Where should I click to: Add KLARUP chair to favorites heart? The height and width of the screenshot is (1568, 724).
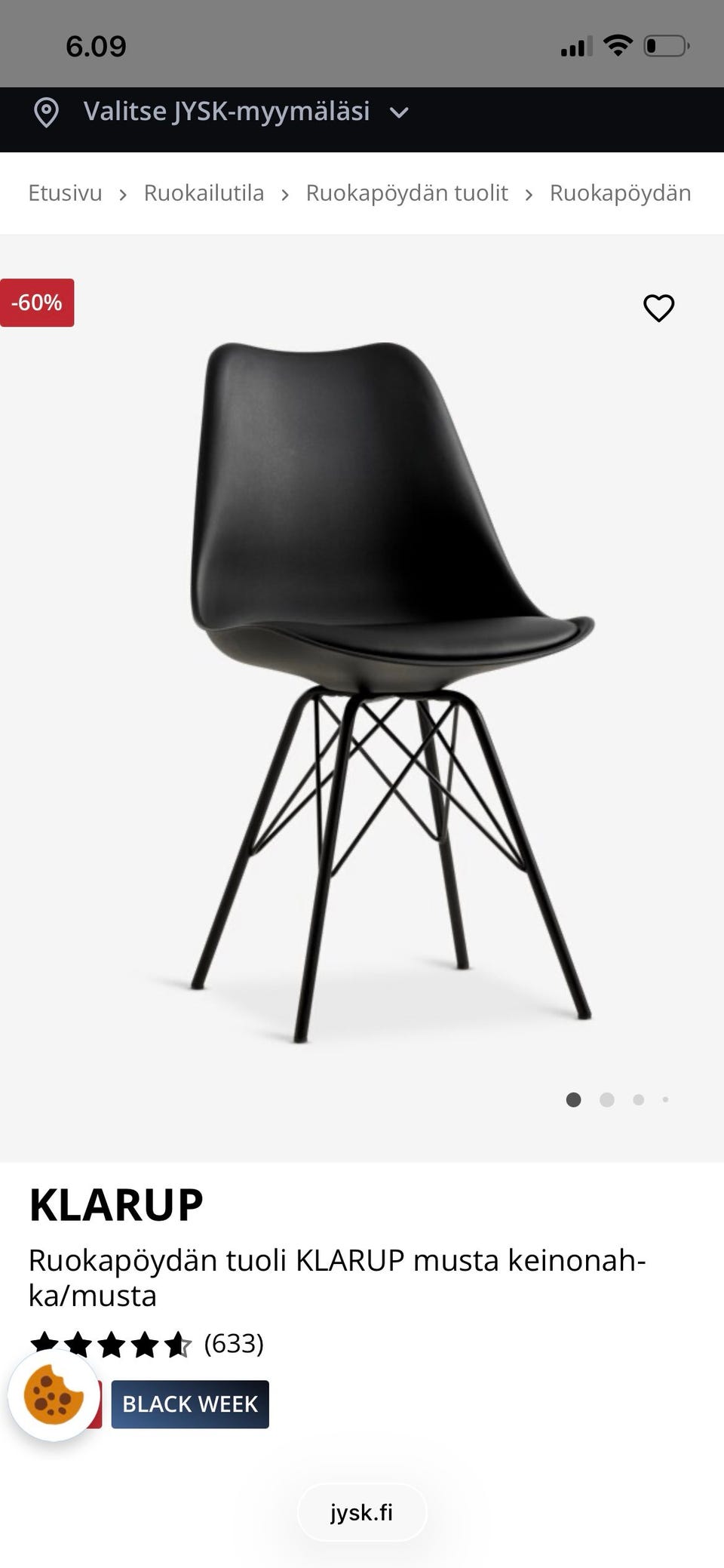click(x=658, y=308)
